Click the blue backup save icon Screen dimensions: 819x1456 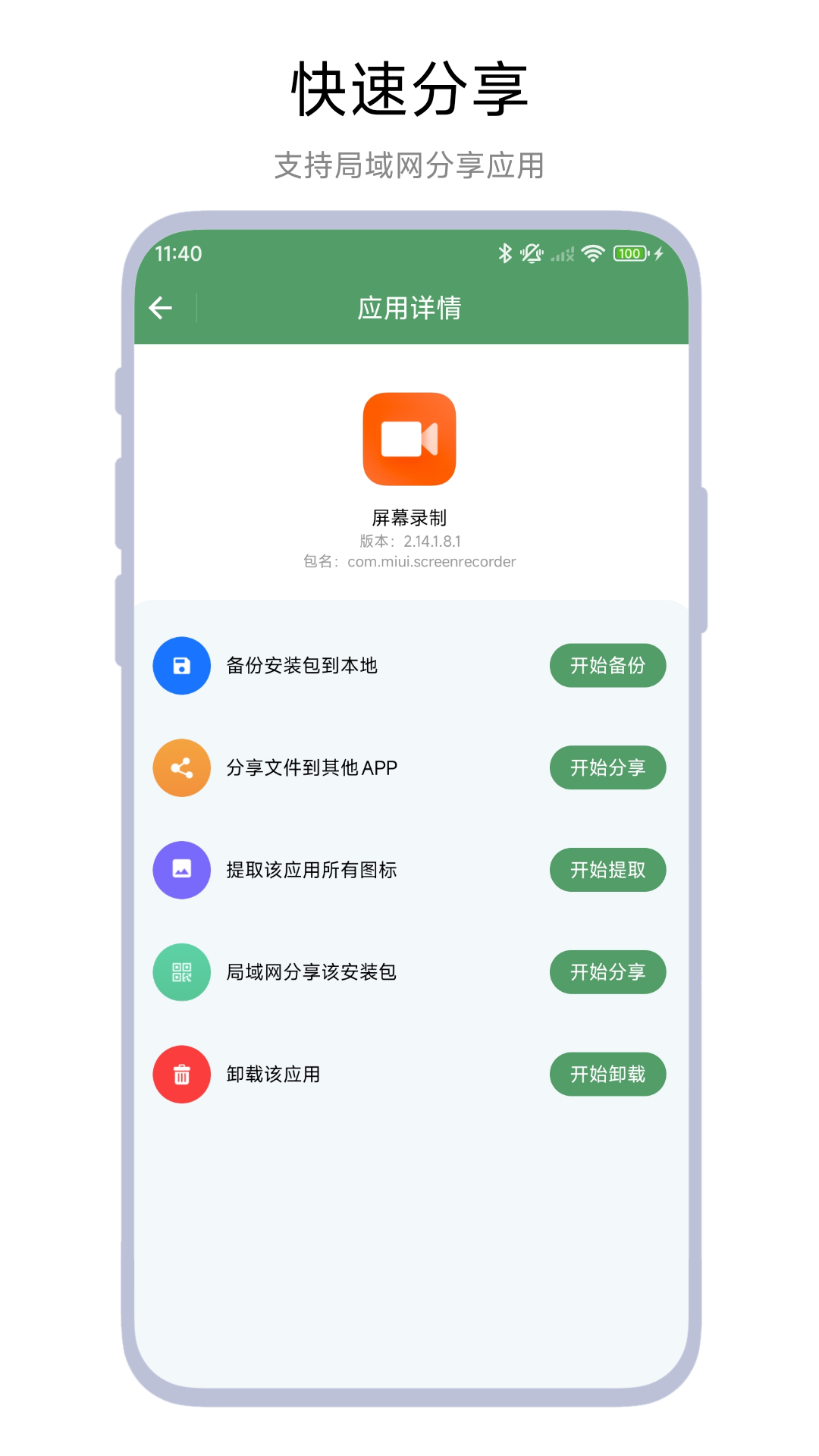181,665
